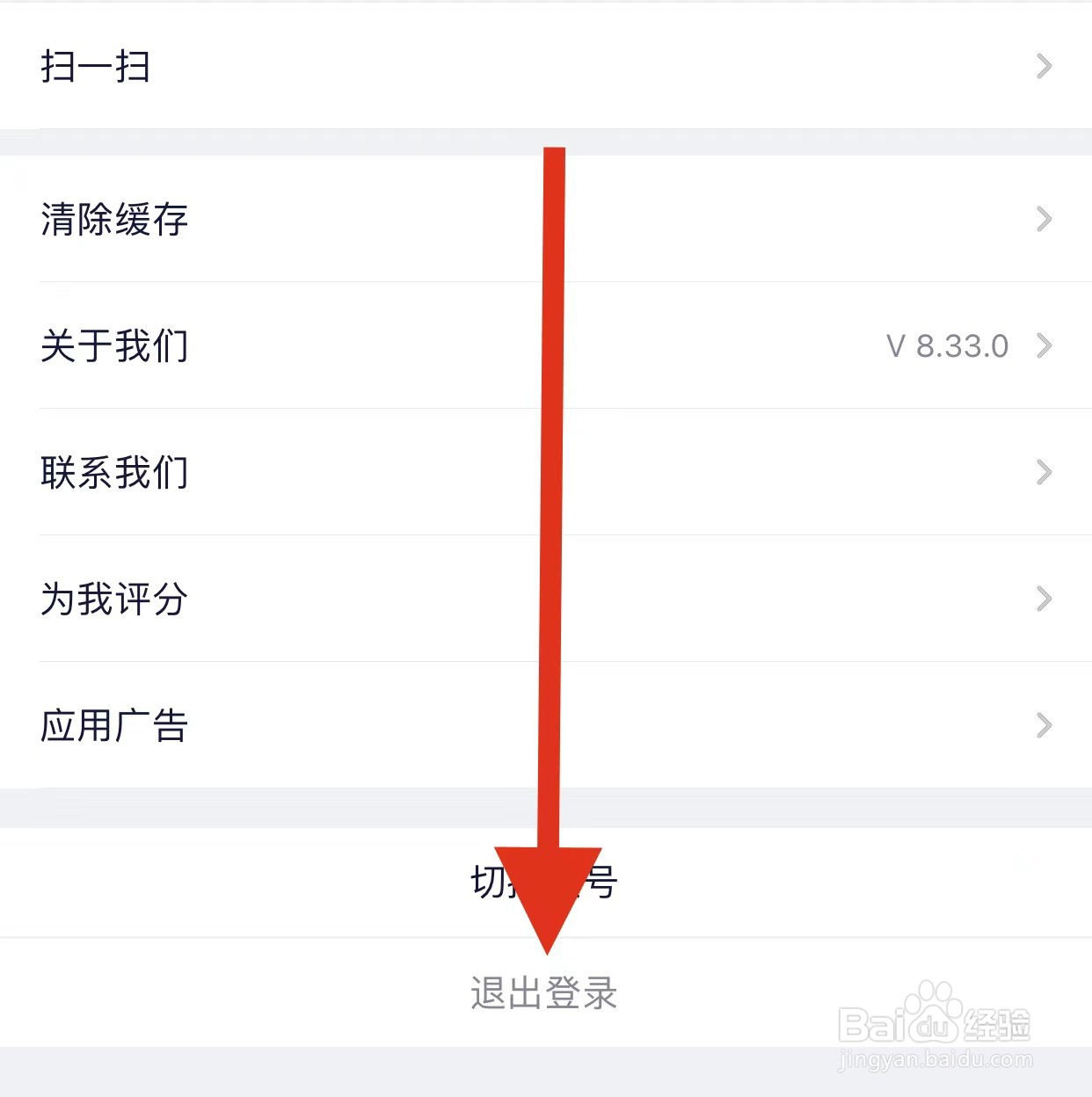The image size is (1092, 1097).
Task: Click the arrow next to V 8.33.0
Action: pyautogui.click(x=1043, y=345)
